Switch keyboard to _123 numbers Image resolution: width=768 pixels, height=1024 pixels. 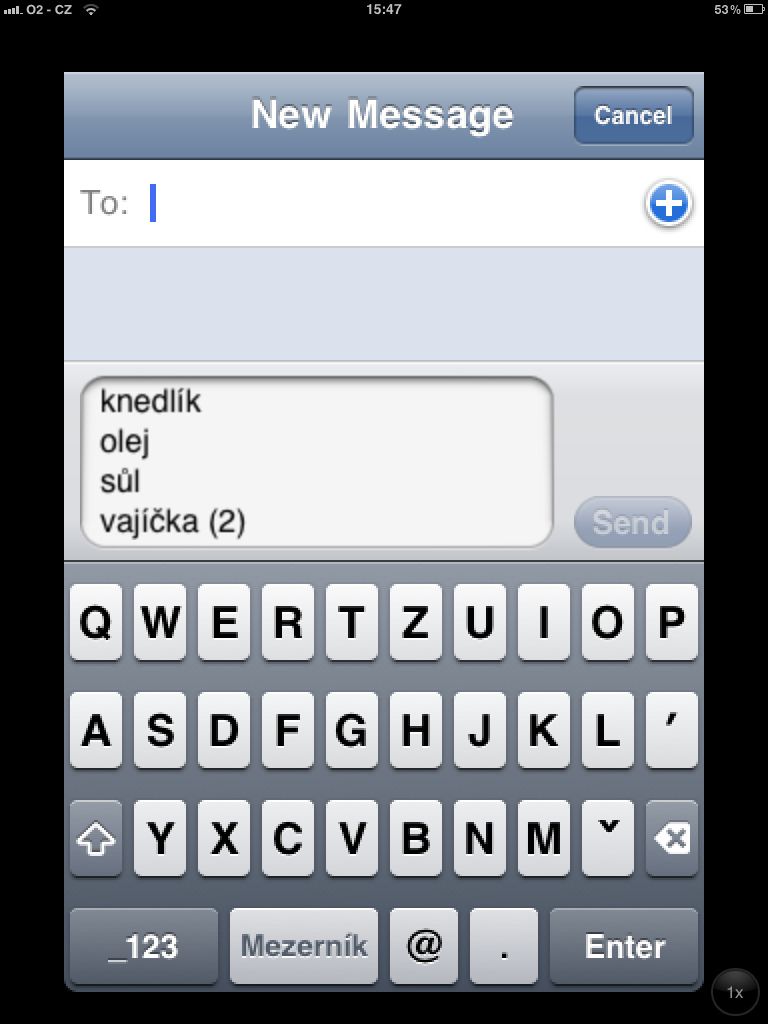(143, 946)
